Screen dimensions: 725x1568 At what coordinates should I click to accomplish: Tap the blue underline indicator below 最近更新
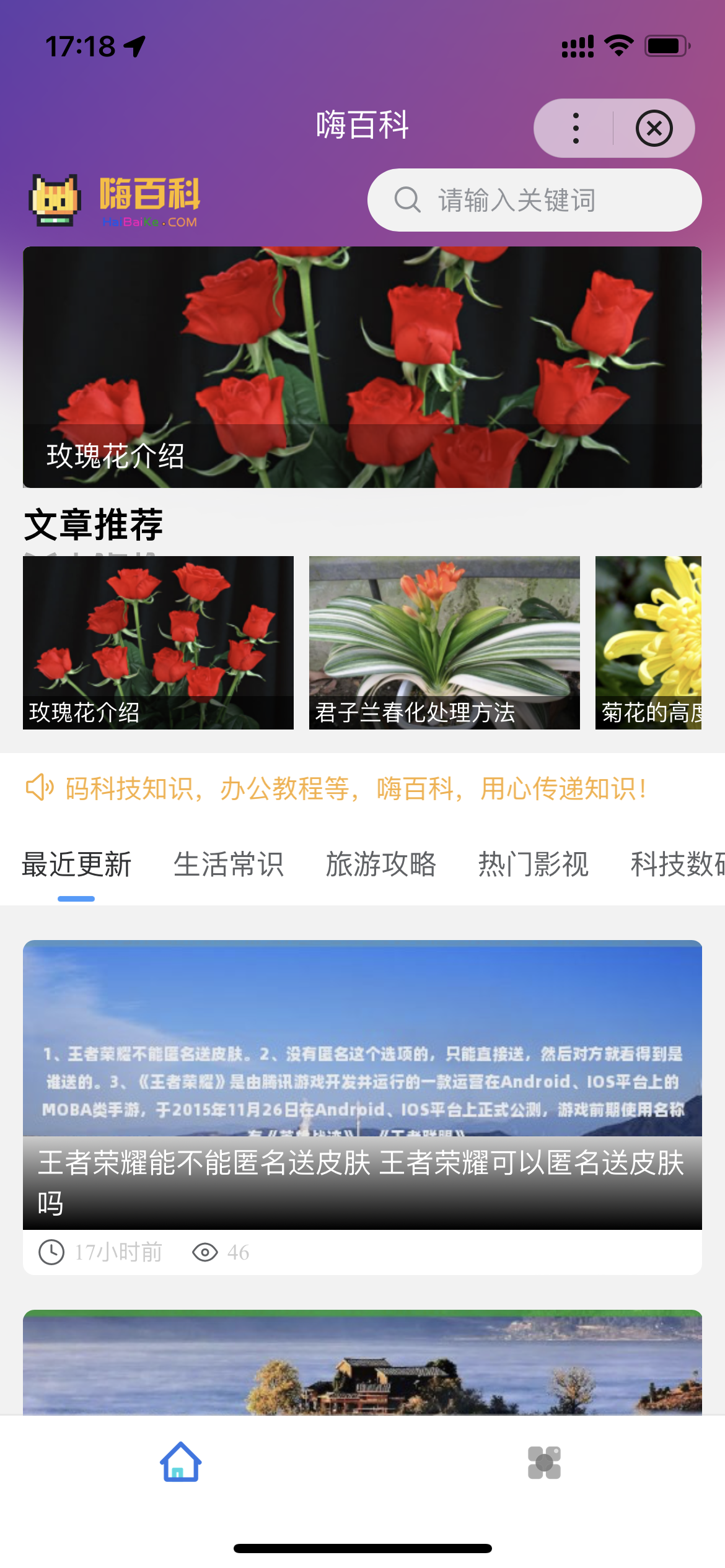coord(76,897)
